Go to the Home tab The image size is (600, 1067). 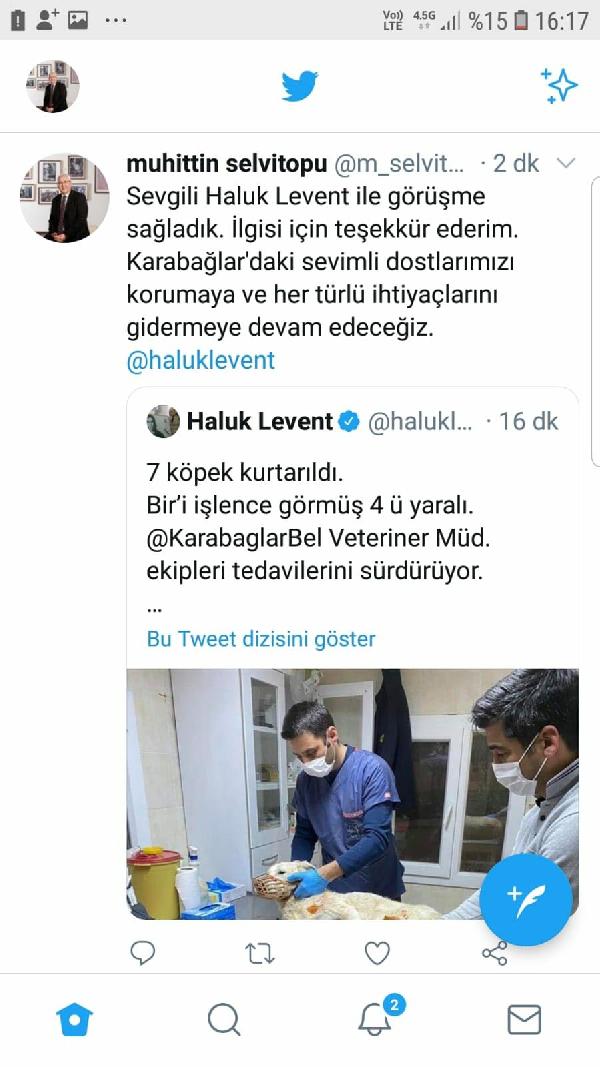pos(74,1019)
